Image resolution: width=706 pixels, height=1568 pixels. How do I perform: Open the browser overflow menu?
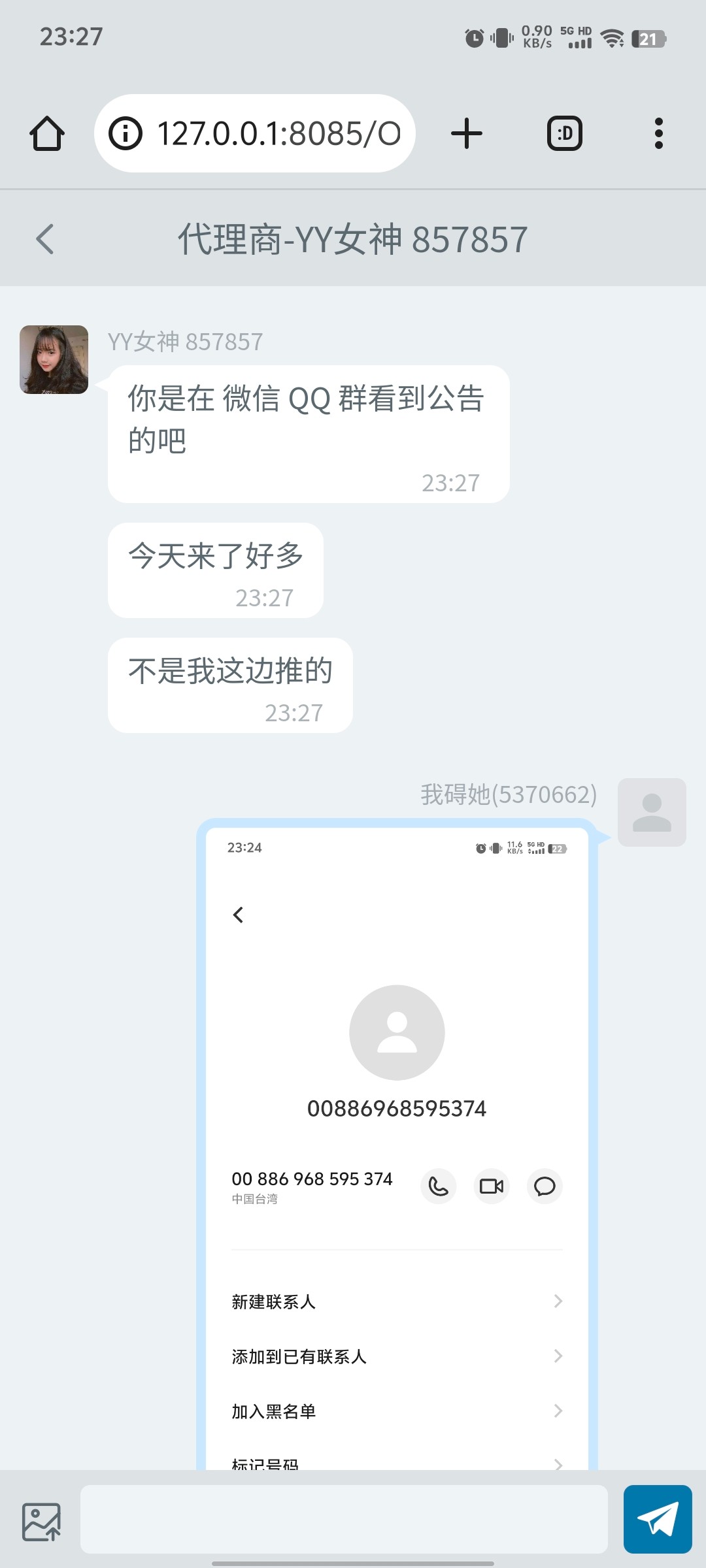(658, 134)
